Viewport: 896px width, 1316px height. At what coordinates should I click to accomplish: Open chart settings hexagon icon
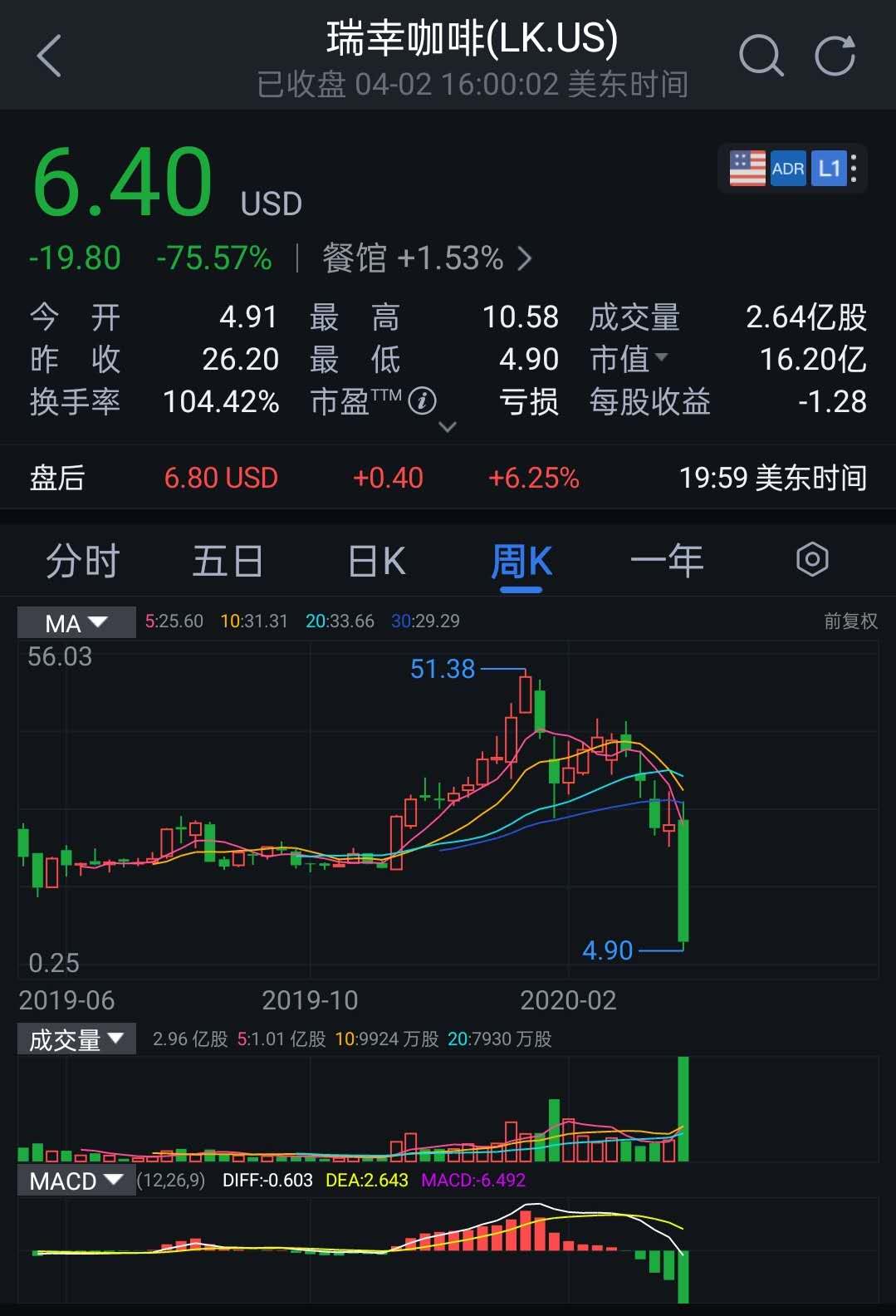click(812, 560)
